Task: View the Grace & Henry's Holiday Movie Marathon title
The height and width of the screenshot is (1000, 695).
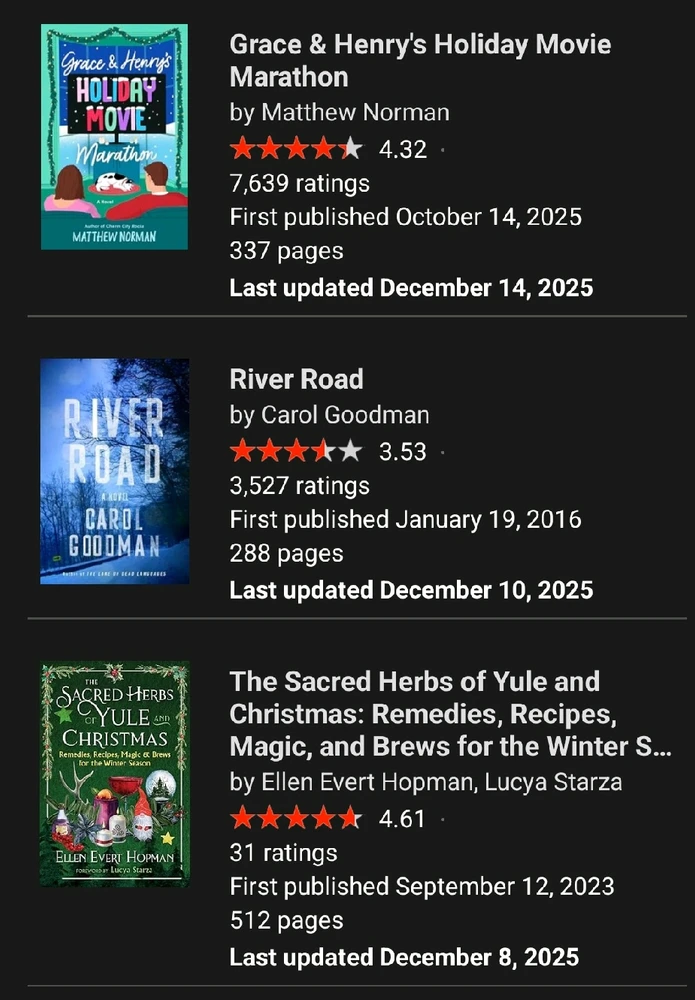Action: (x=420, y=60)
